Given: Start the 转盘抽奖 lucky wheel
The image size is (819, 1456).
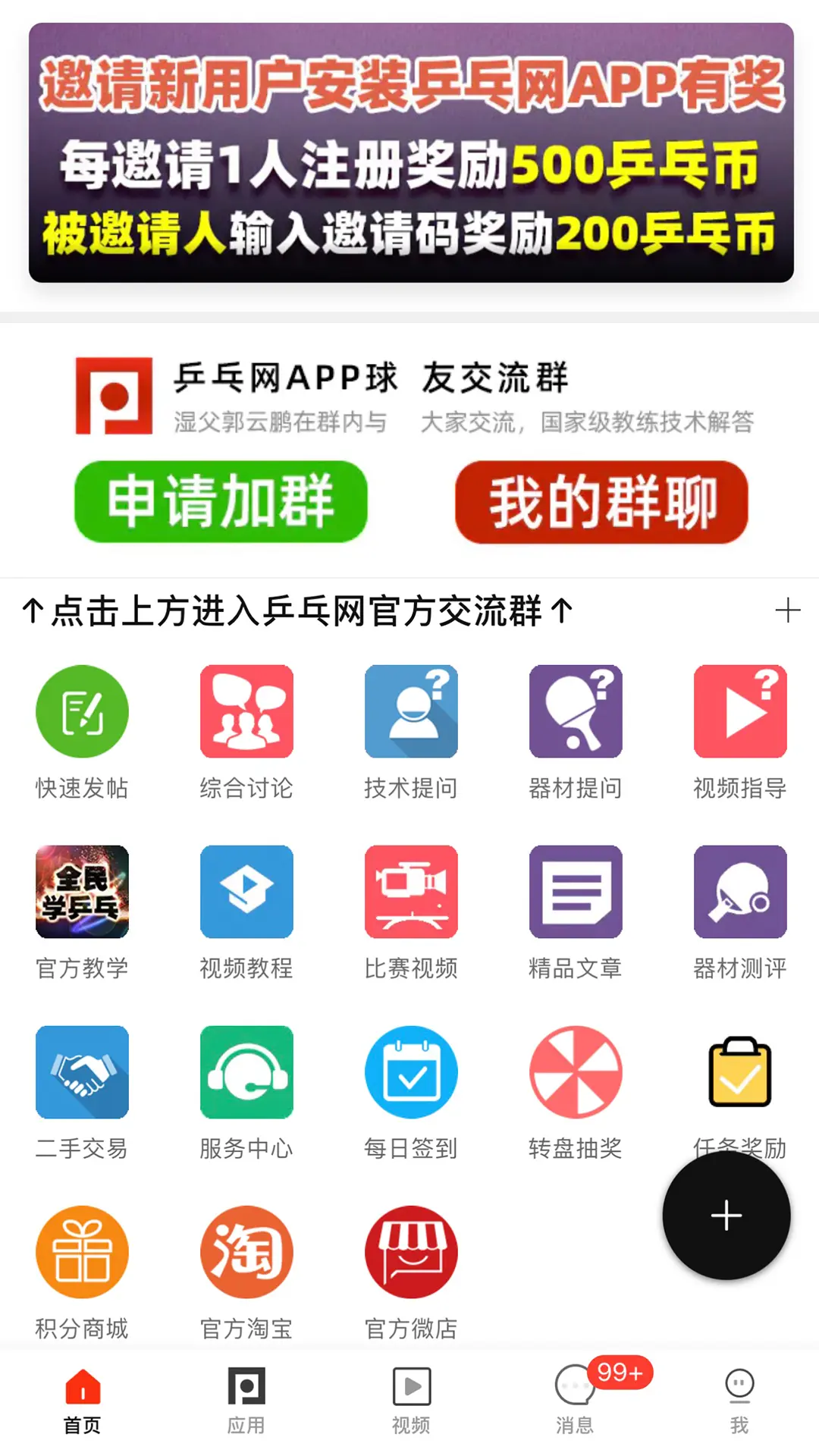Looking at the screenshot, I should tap(575, 1072).
